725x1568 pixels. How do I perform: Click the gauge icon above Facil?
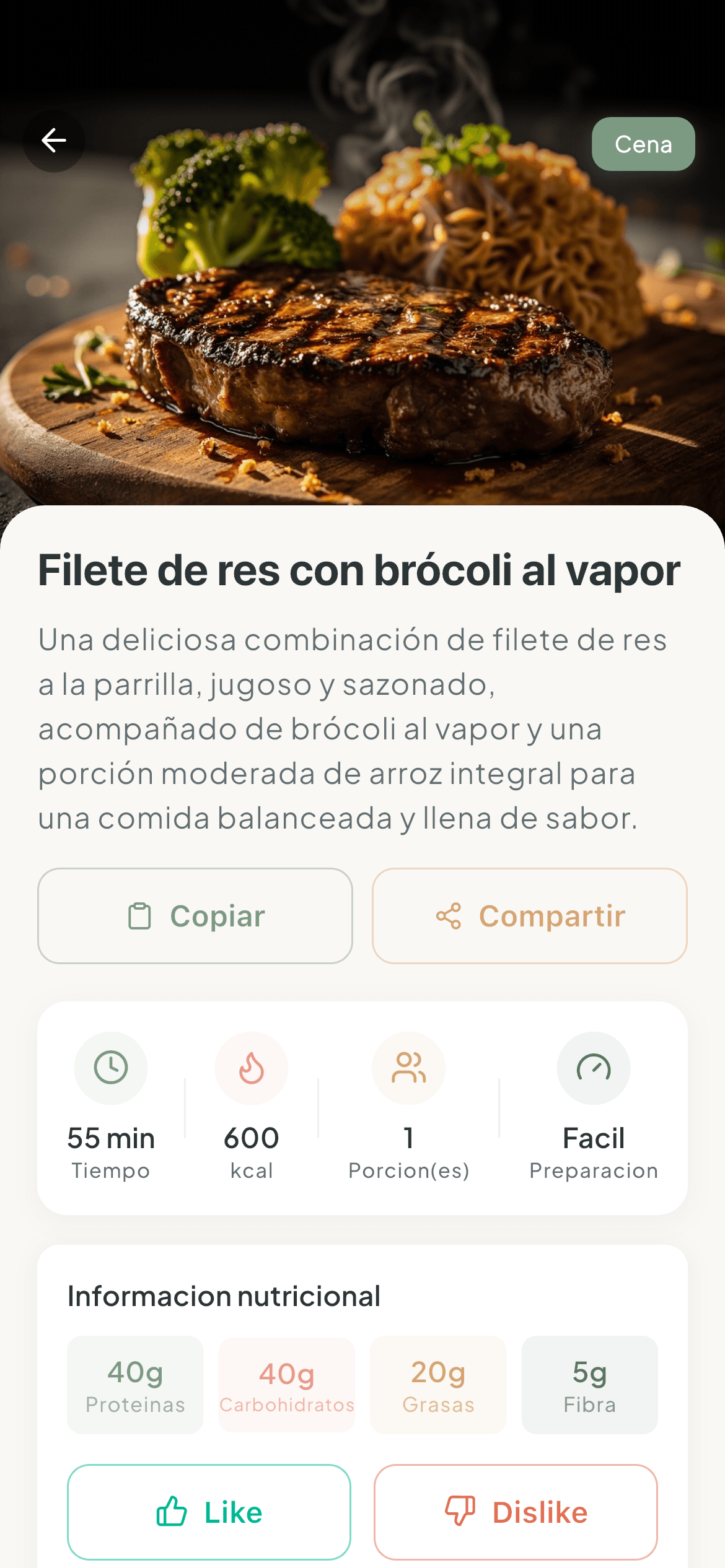coord(593,1068)
